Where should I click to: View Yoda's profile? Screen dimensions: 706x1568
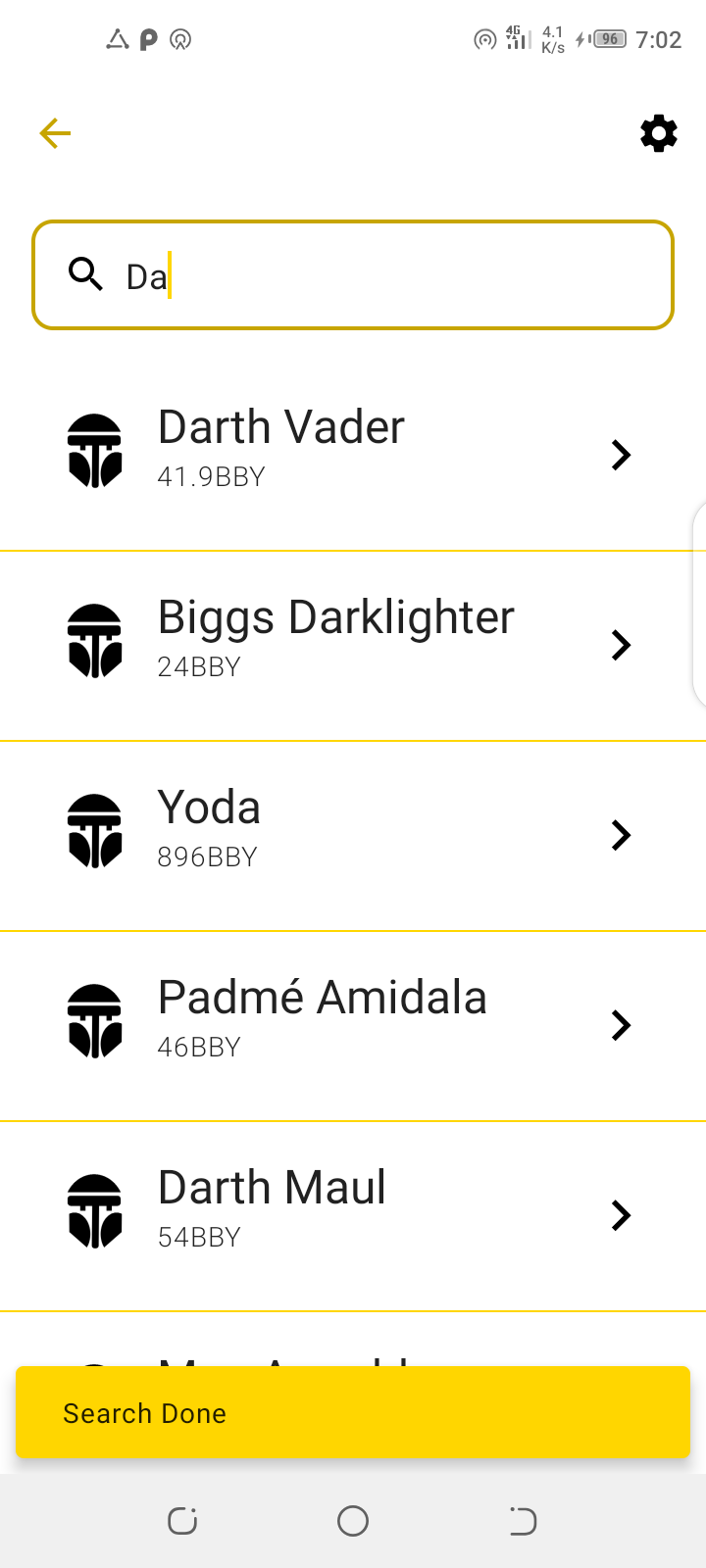[353, 835]
